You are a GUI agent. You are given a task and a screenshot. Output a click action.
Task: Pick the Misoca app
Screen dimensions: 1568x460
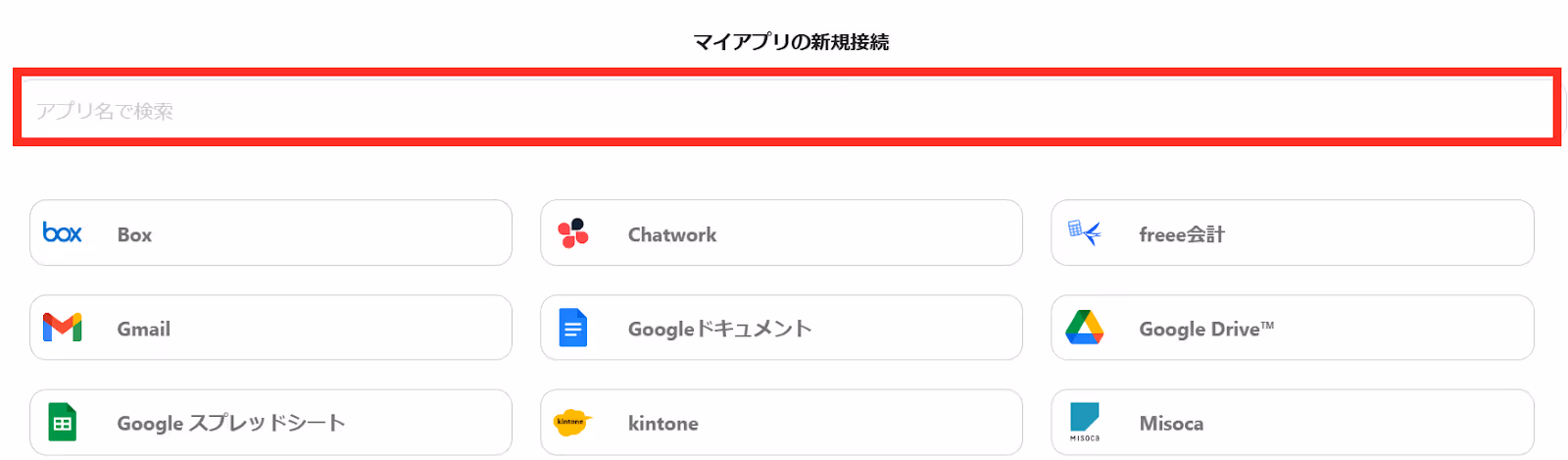click(x=1292, y=423)
